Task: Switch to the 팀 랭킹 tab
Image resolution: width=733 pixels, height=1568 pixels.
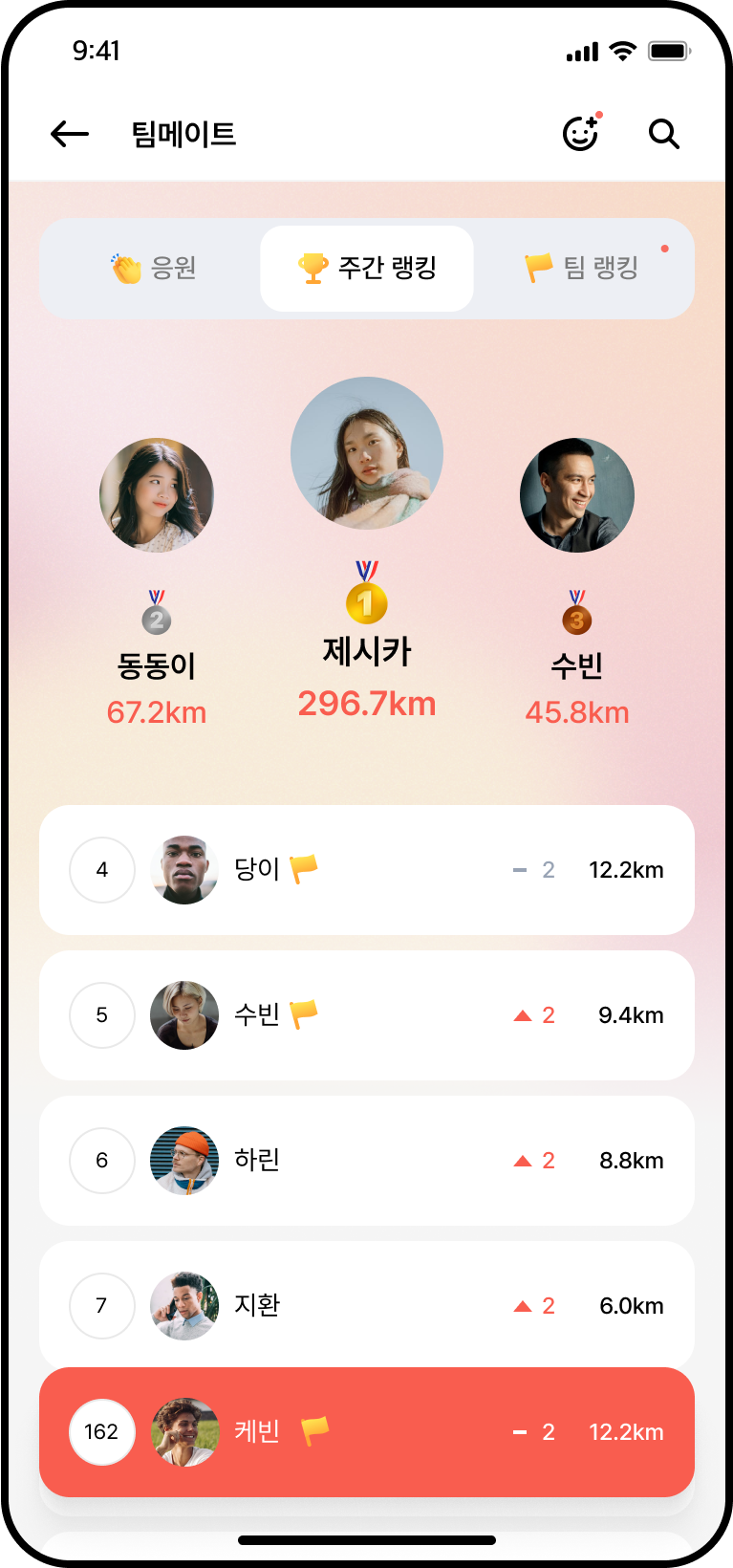Action: [583, 268]
